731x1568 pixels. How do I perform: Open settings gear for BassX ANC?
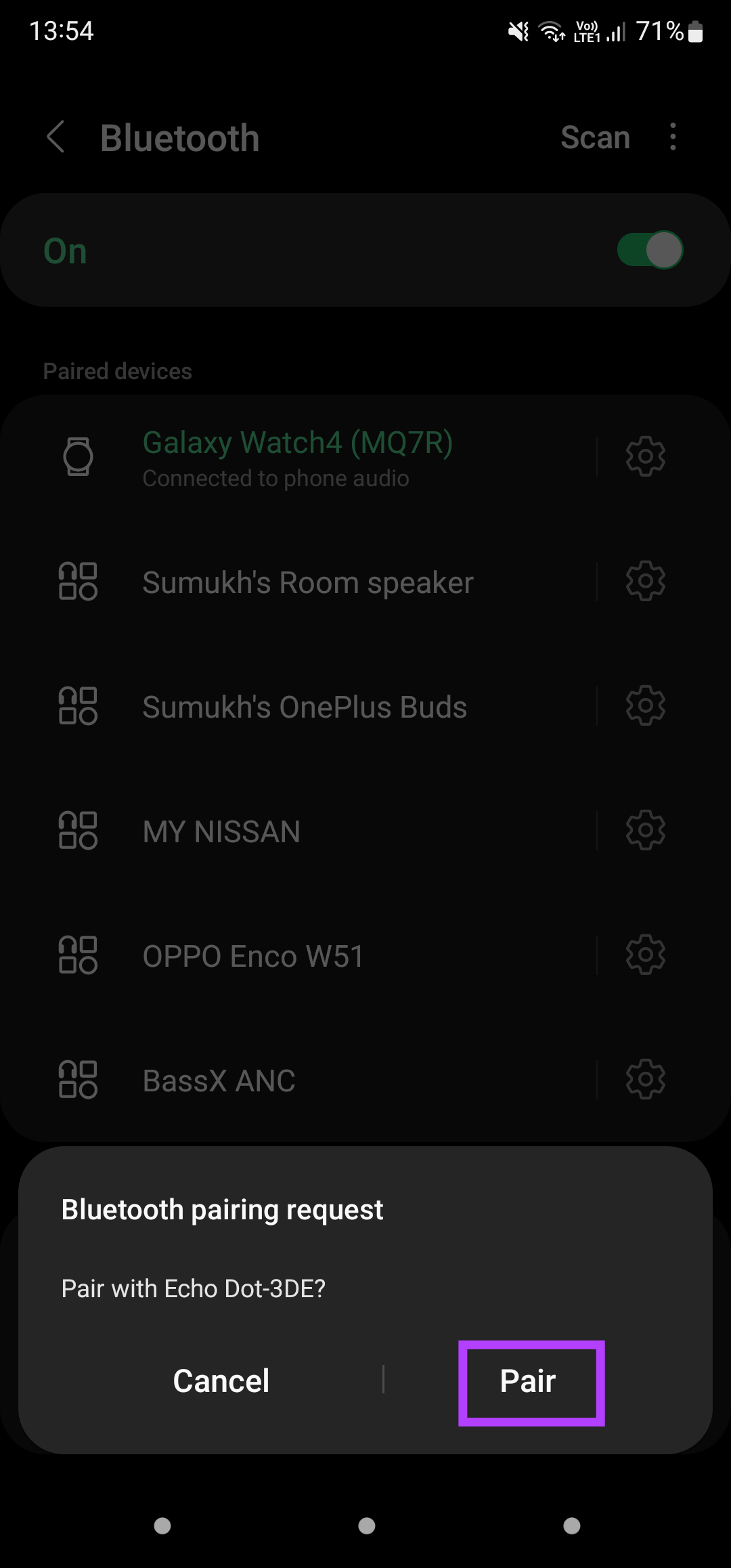(645, 1080)
